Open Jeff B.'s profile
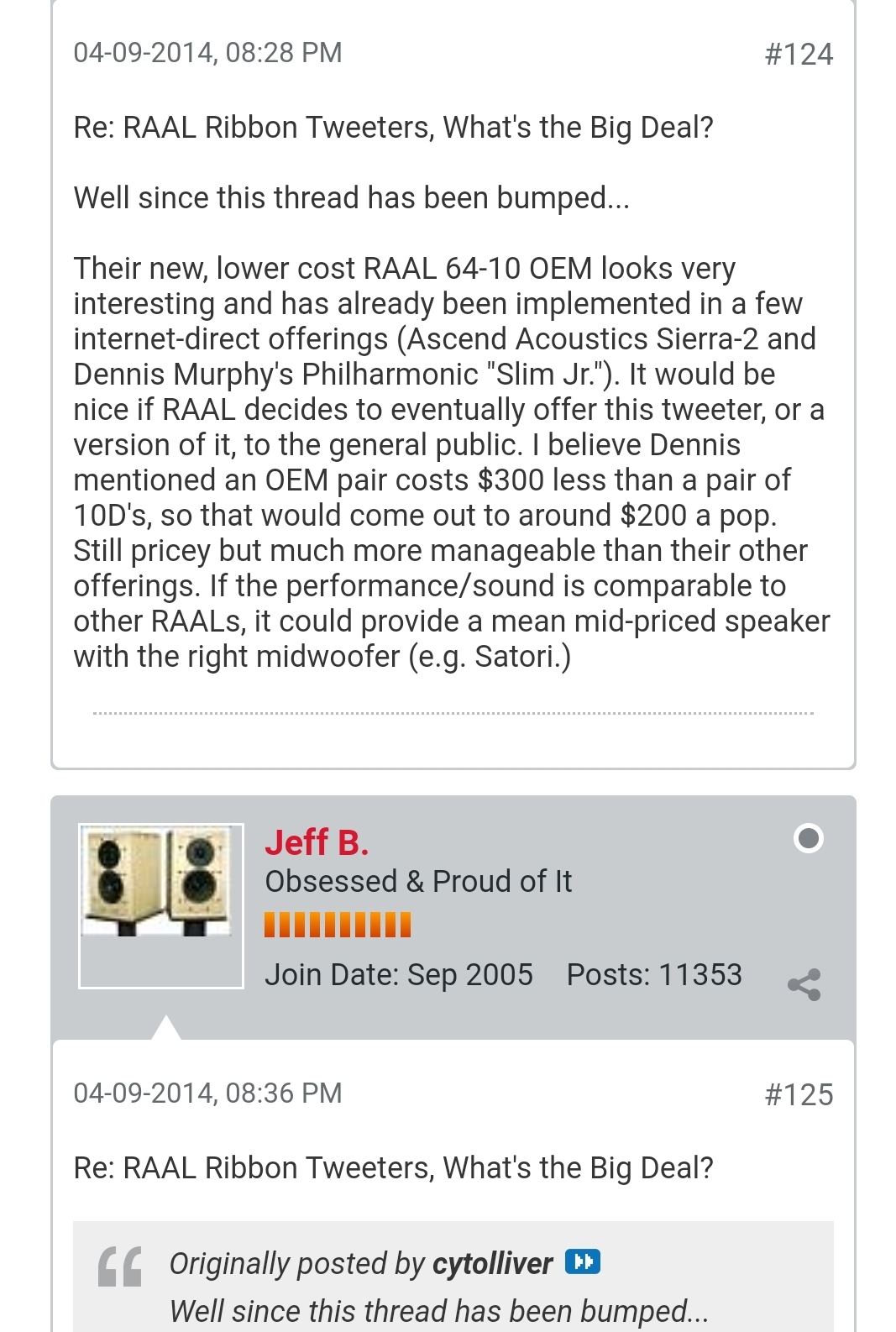The width and height of the screenshot is (896, 1332). coord(317,842)
